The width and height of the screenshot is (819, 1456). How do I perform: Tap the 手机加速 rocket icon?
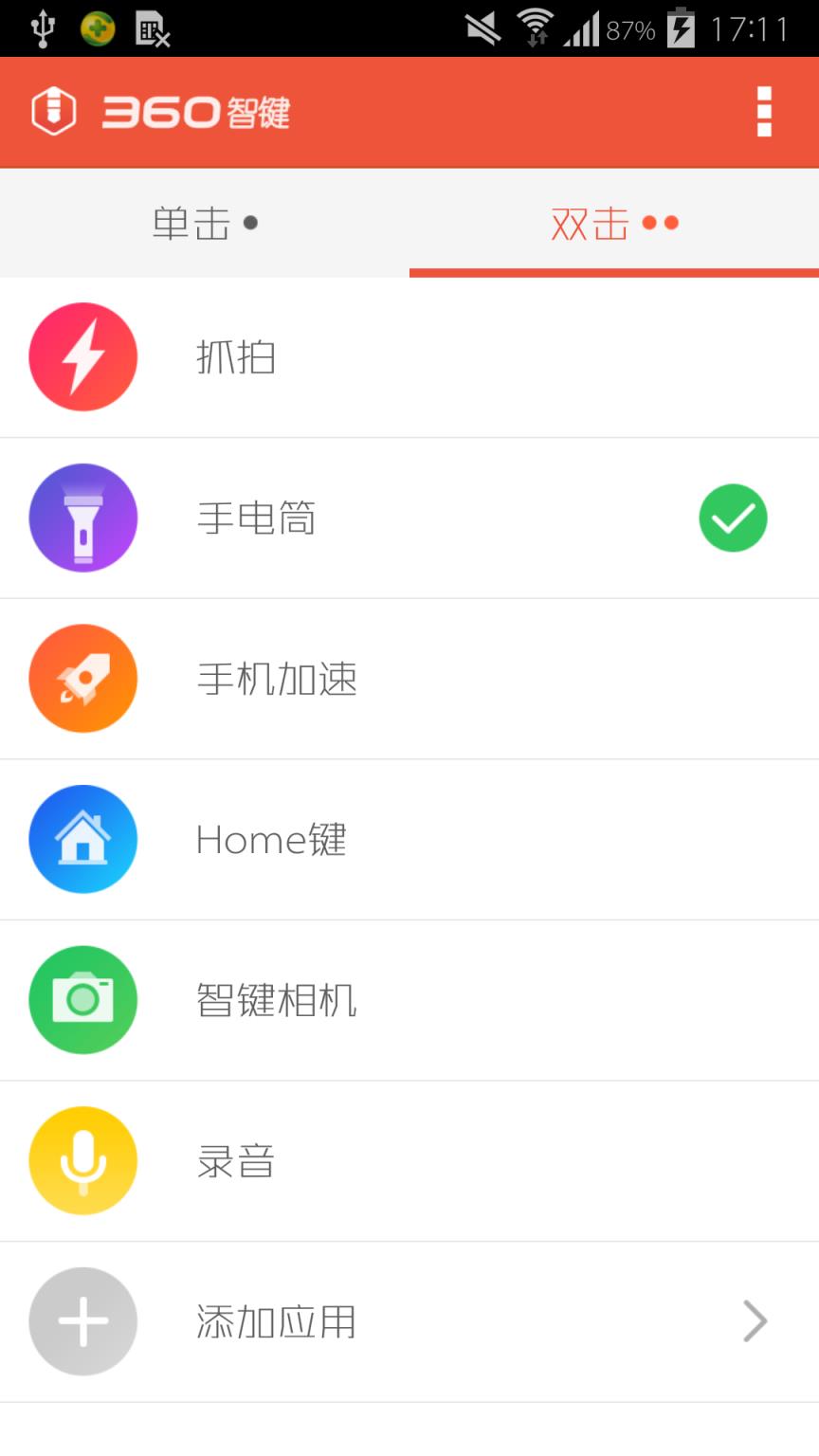tap(83, 679)
